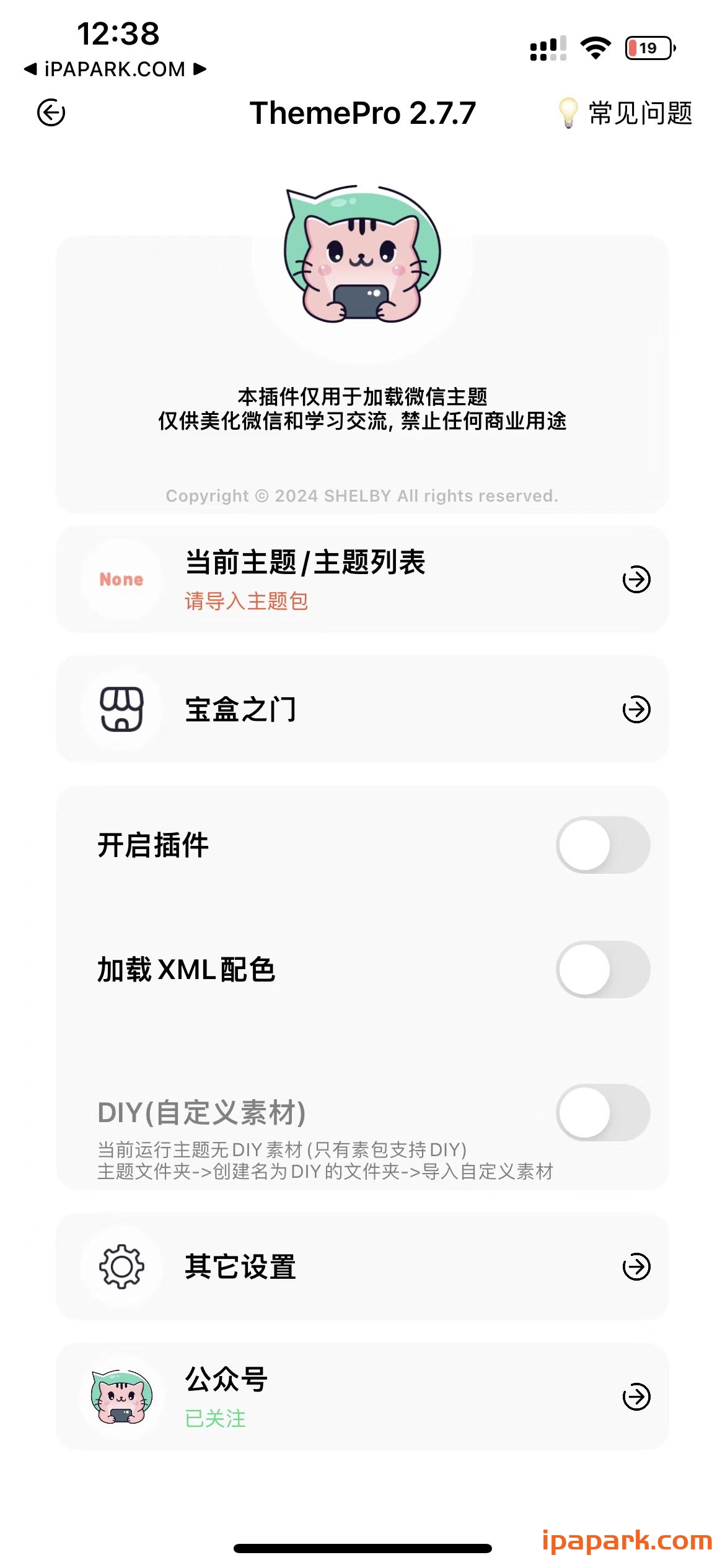This screenshot has height=1568, width=725.
Task: Open 其它设置 with its arrow button
Action: 635,1268
